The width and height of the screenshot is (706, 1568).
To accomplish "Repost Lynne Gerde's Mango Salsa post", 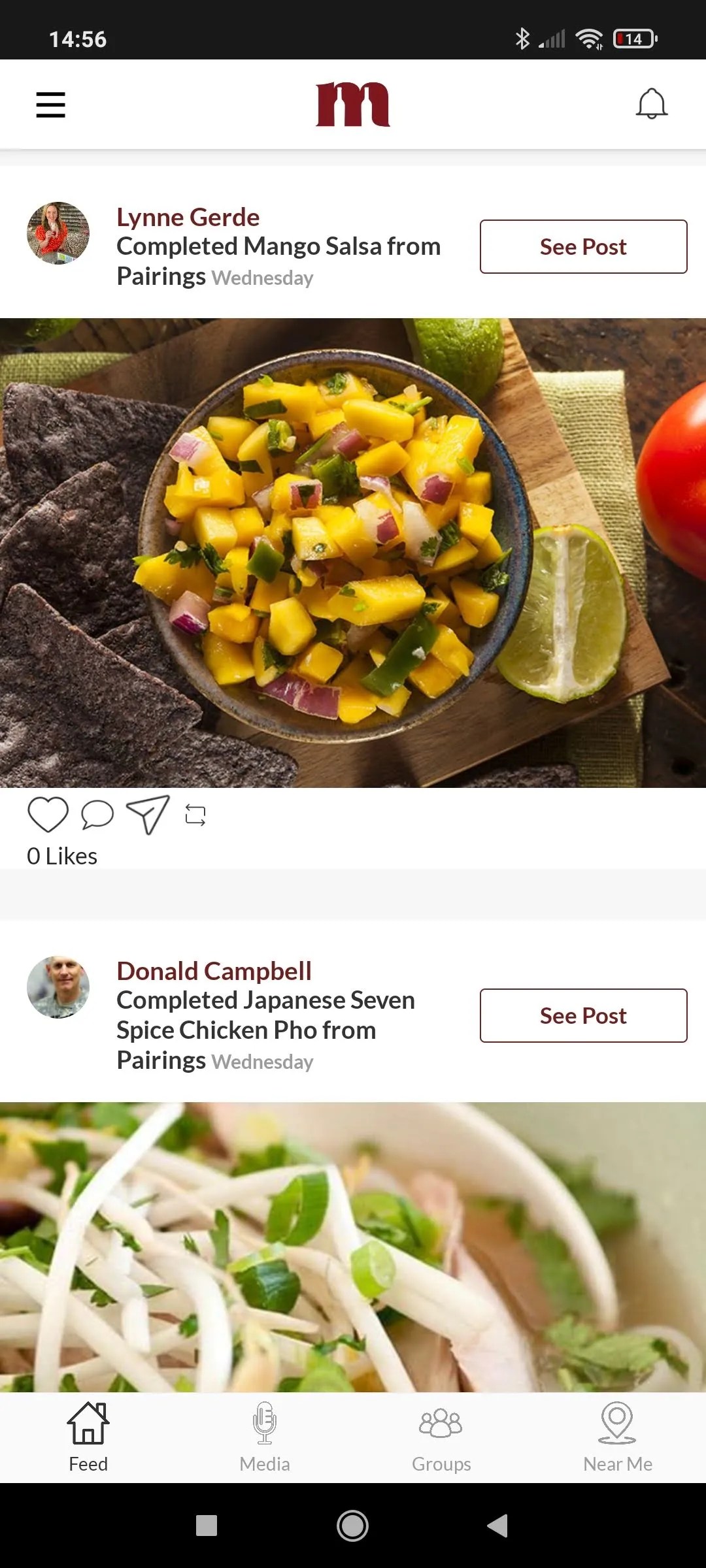I will click(195, 815).
